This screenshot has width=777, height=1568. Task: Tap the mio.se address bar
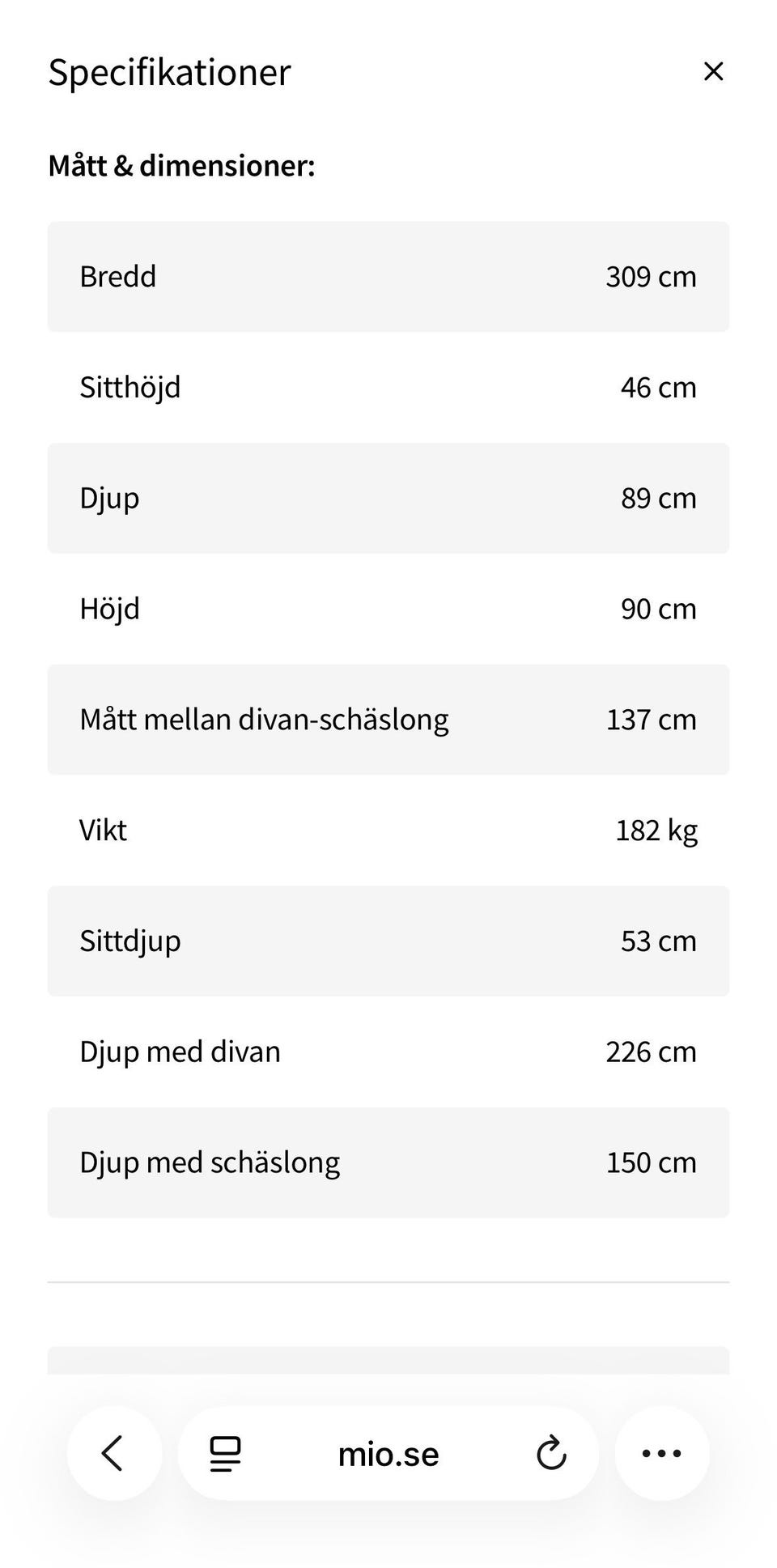(x=388, y=1455)
